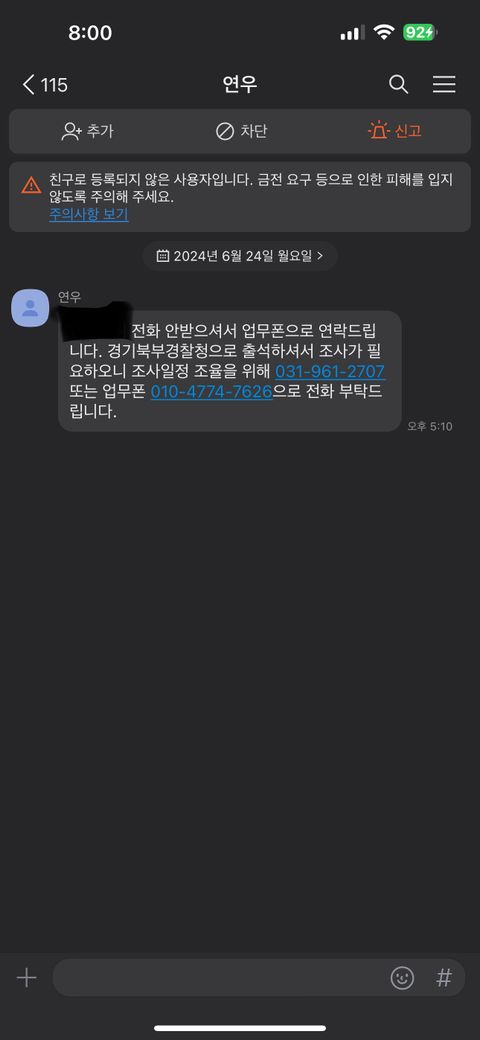Focus the message input field
This screenshot has width=480, height=1040.
click(219, 978)
